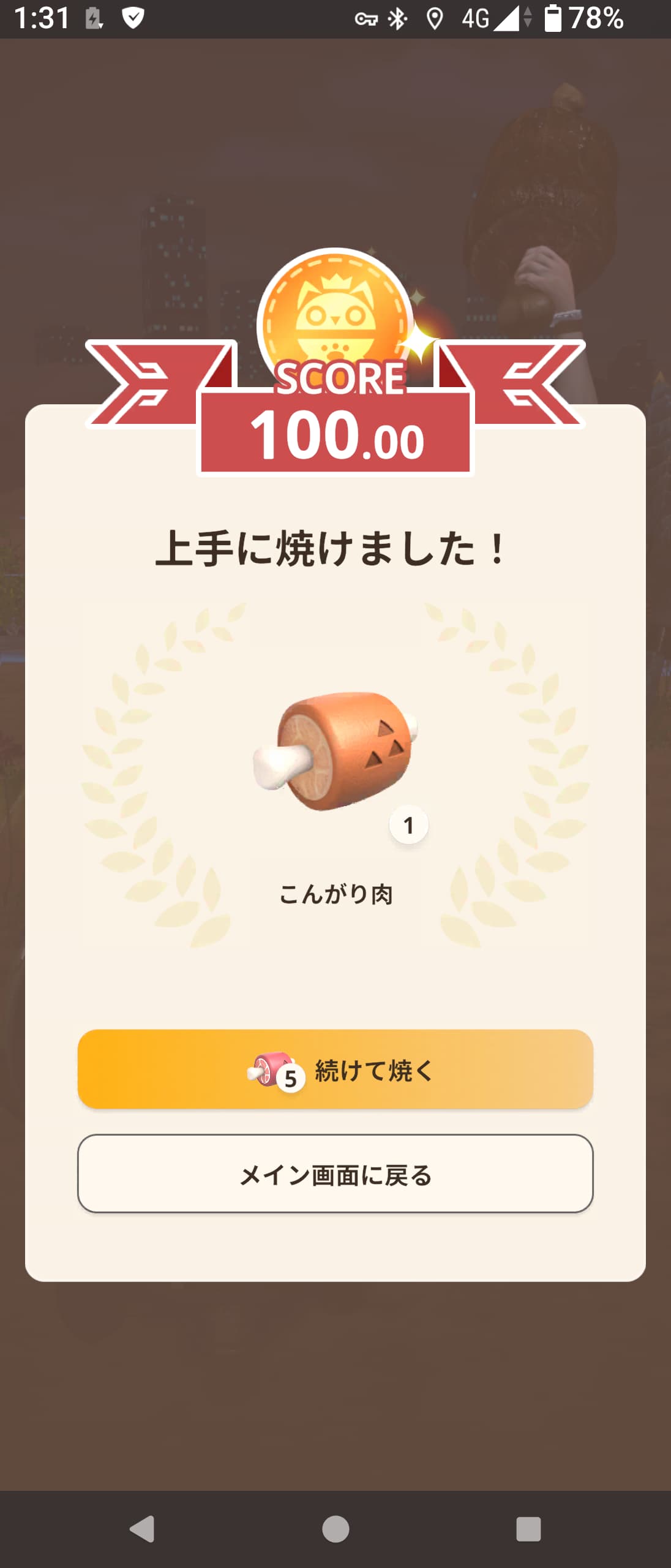The width and height of the screenshot is (671, 1568).
Task: Return via メイン画面に戻る button
Action: coord(335,1174)
